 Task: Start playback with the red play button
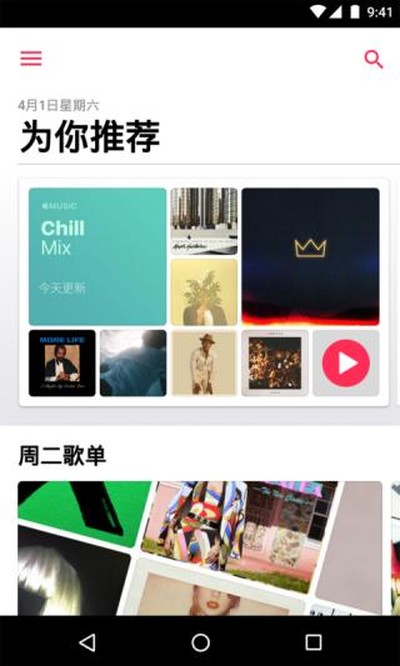(x=346, y=363)
